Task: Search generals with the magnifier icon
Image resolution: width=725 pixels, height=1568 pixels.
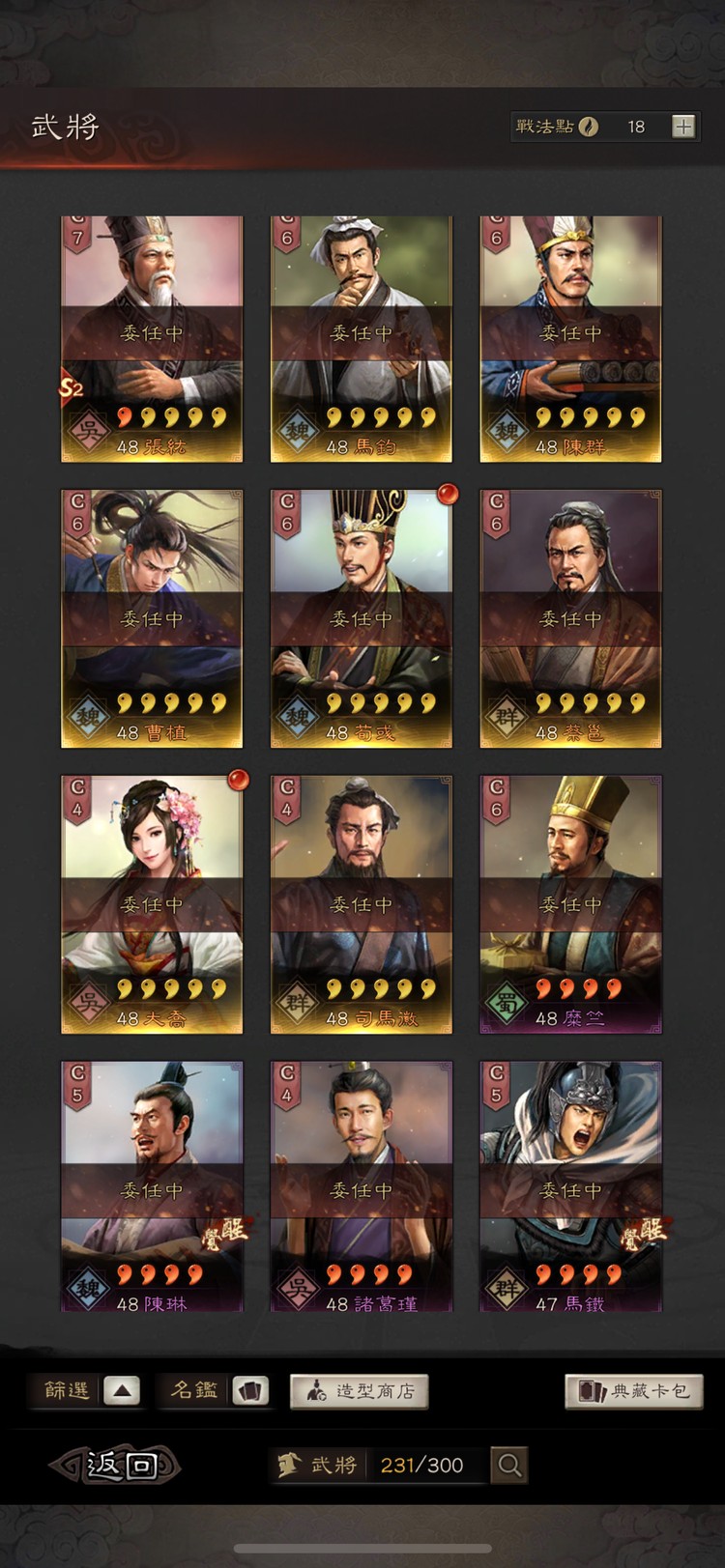Action: tap(509, 1466)
